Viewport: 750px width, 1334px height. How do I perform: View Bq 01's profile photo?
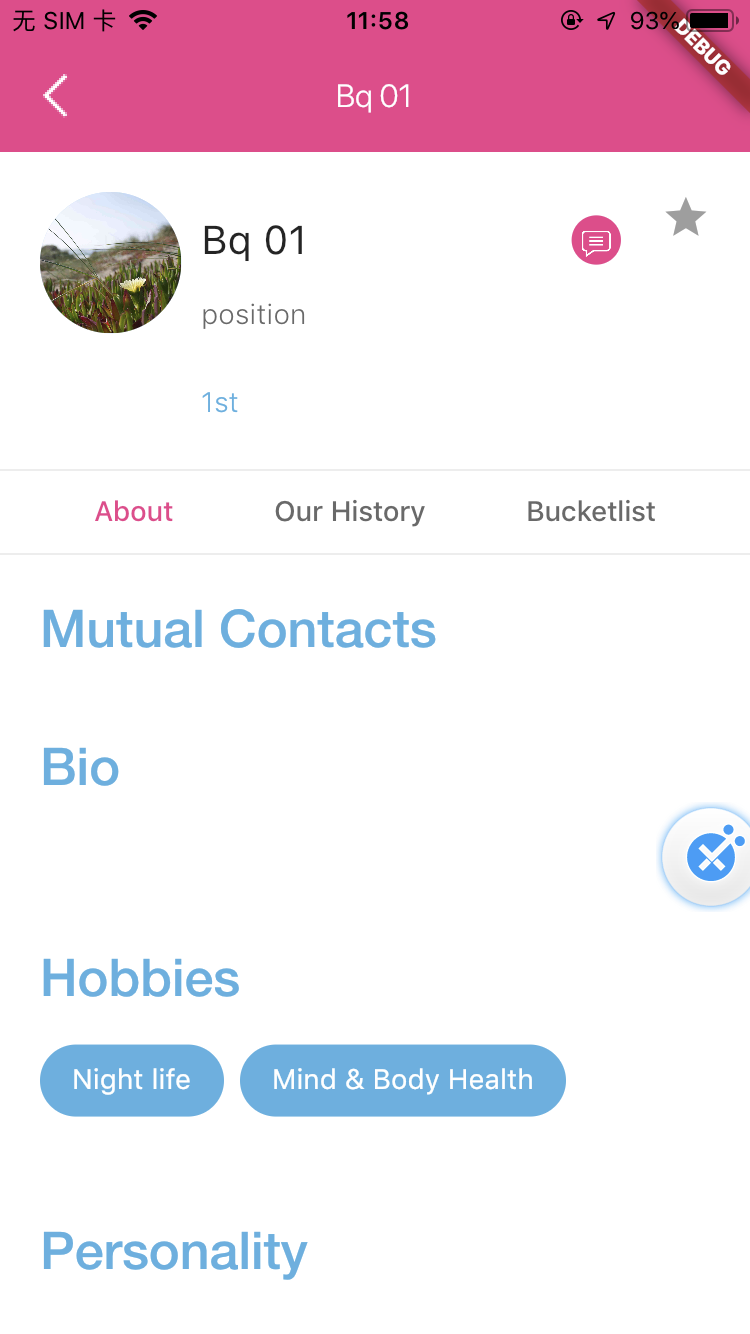(110, 262)
